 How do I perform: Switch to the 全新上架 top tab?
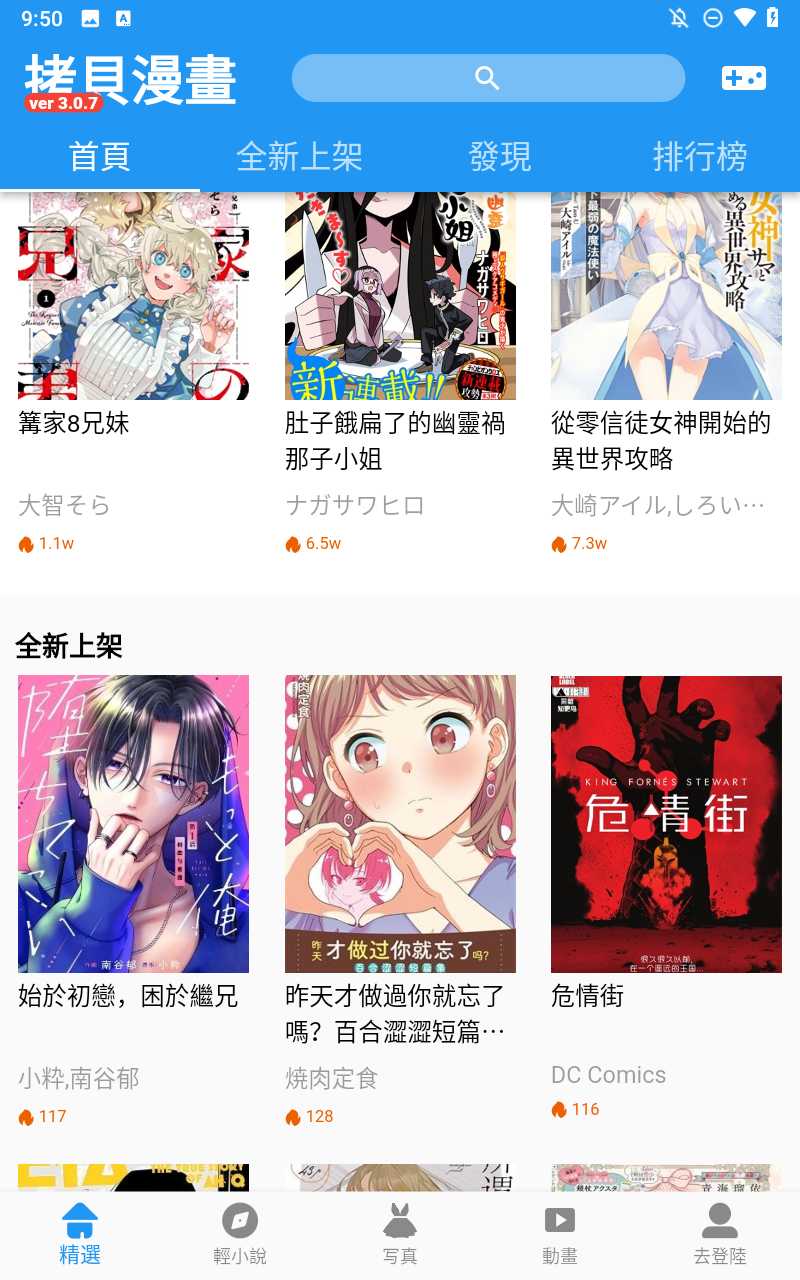(299, 157)
